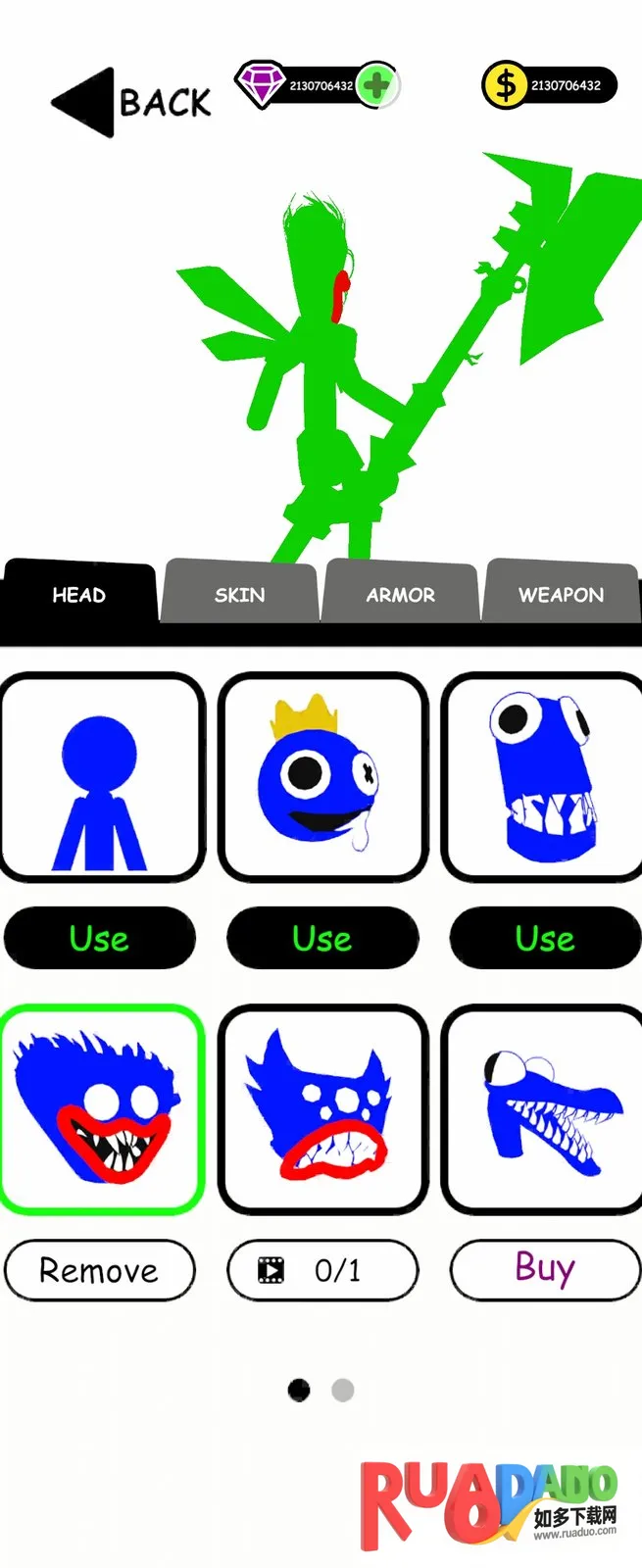The image size is (642, 1568).
Task: Remove the equipped red-lipped head
Action: click(x=99, y=1270)
